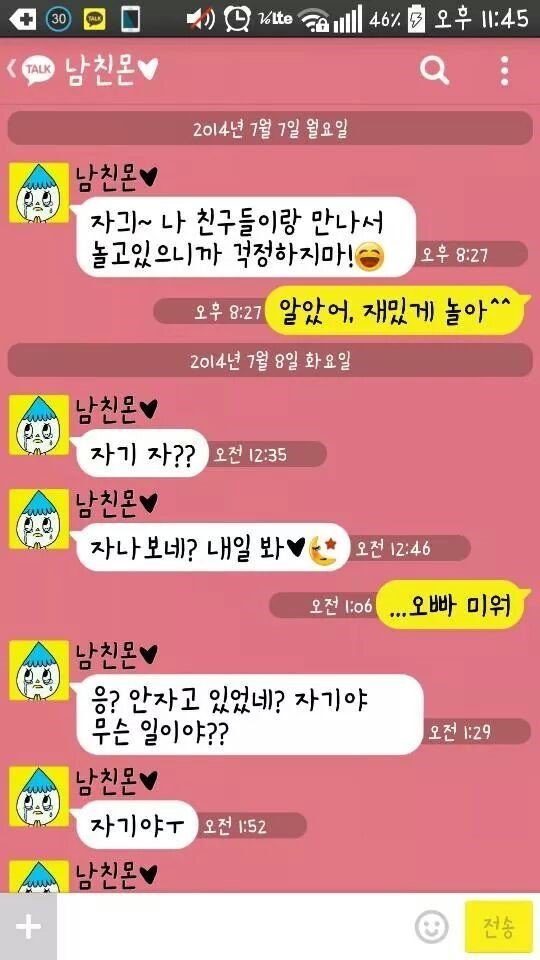540x960 pixels.
Task: Open the emoticon picker
Action: (x=432, y=927)
